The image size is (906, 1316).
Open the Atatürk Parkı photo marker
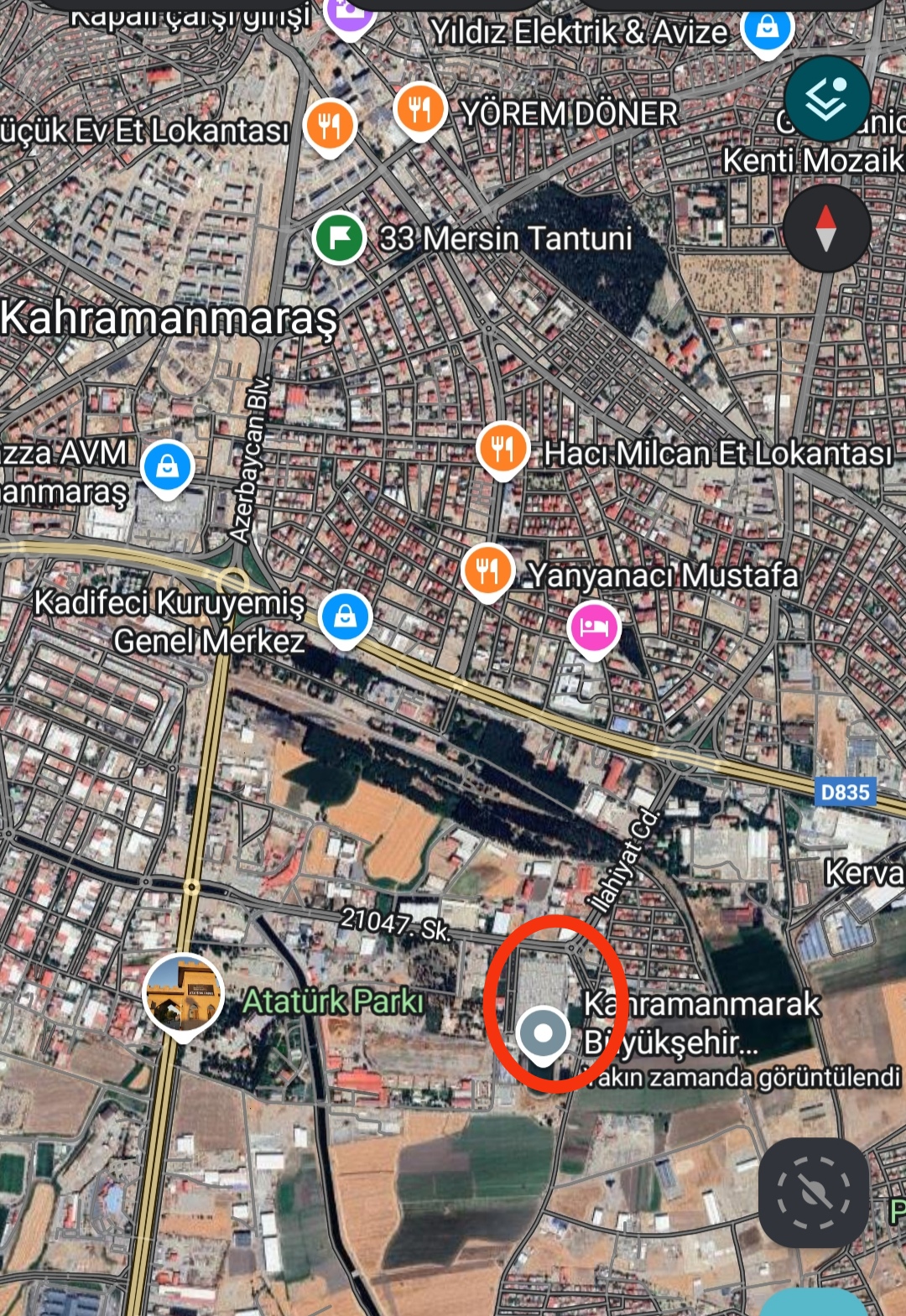click(183, 994)
